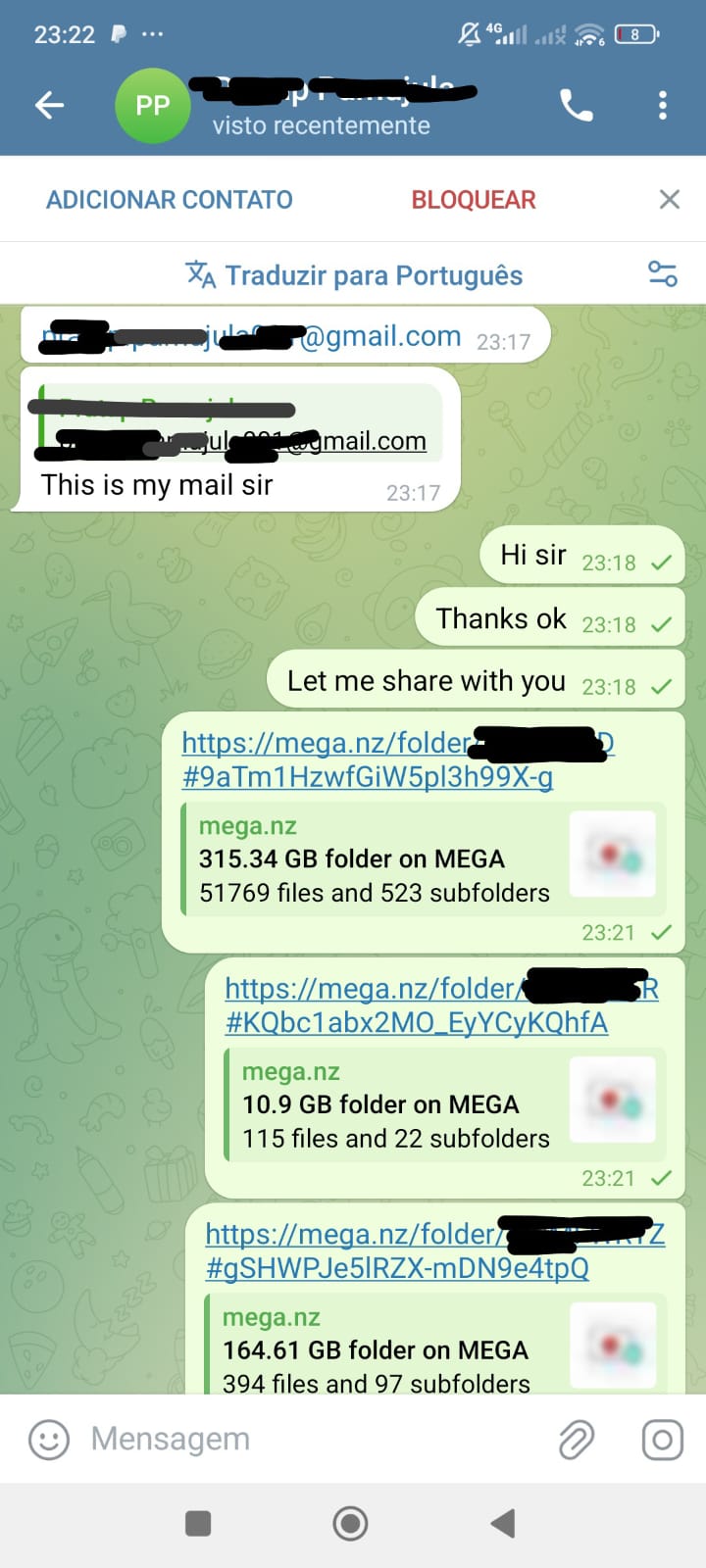Tap ADICIONAR CONTATO
This screenshot has height=1568, width=706.
point(170,200)
